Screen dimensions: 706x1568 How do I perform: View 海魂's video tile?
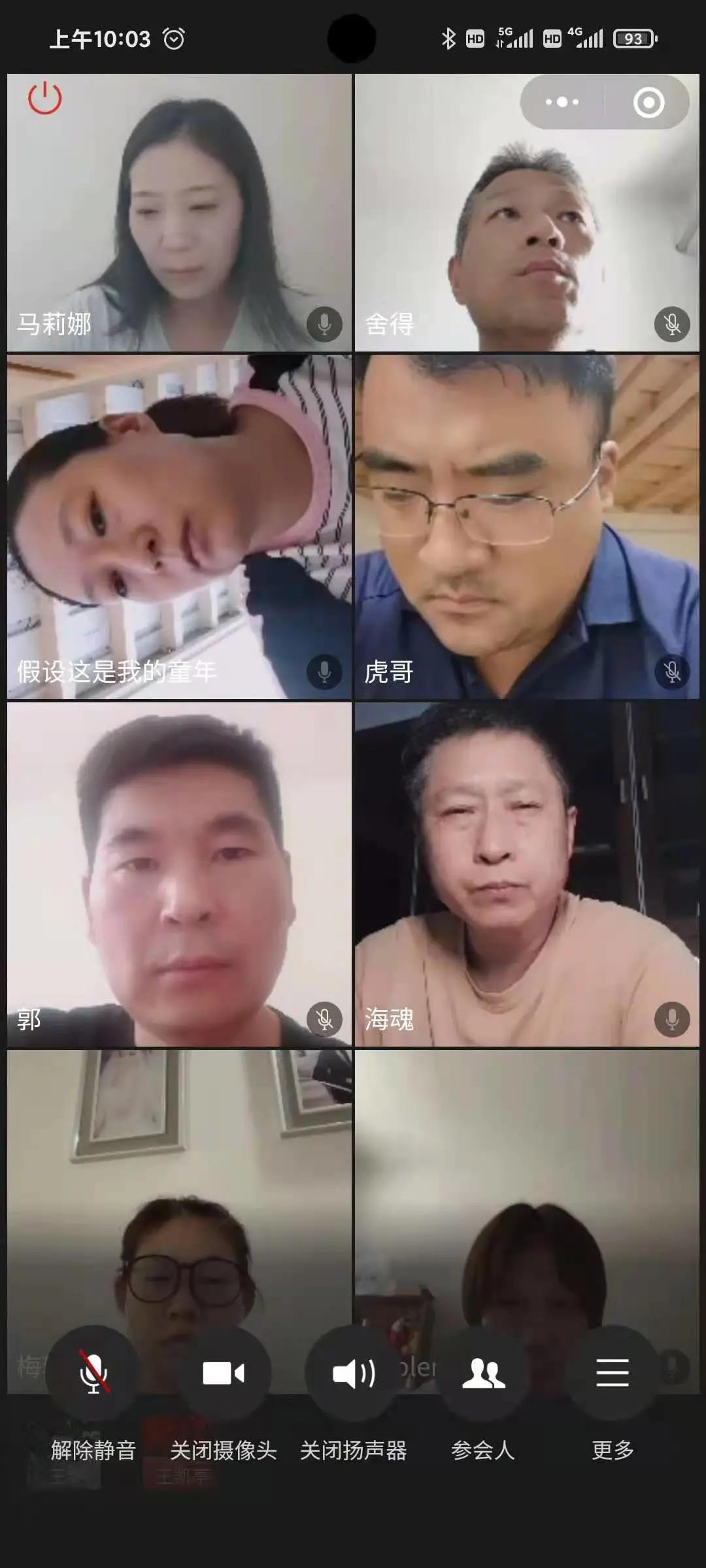click(x=527, y=874)
